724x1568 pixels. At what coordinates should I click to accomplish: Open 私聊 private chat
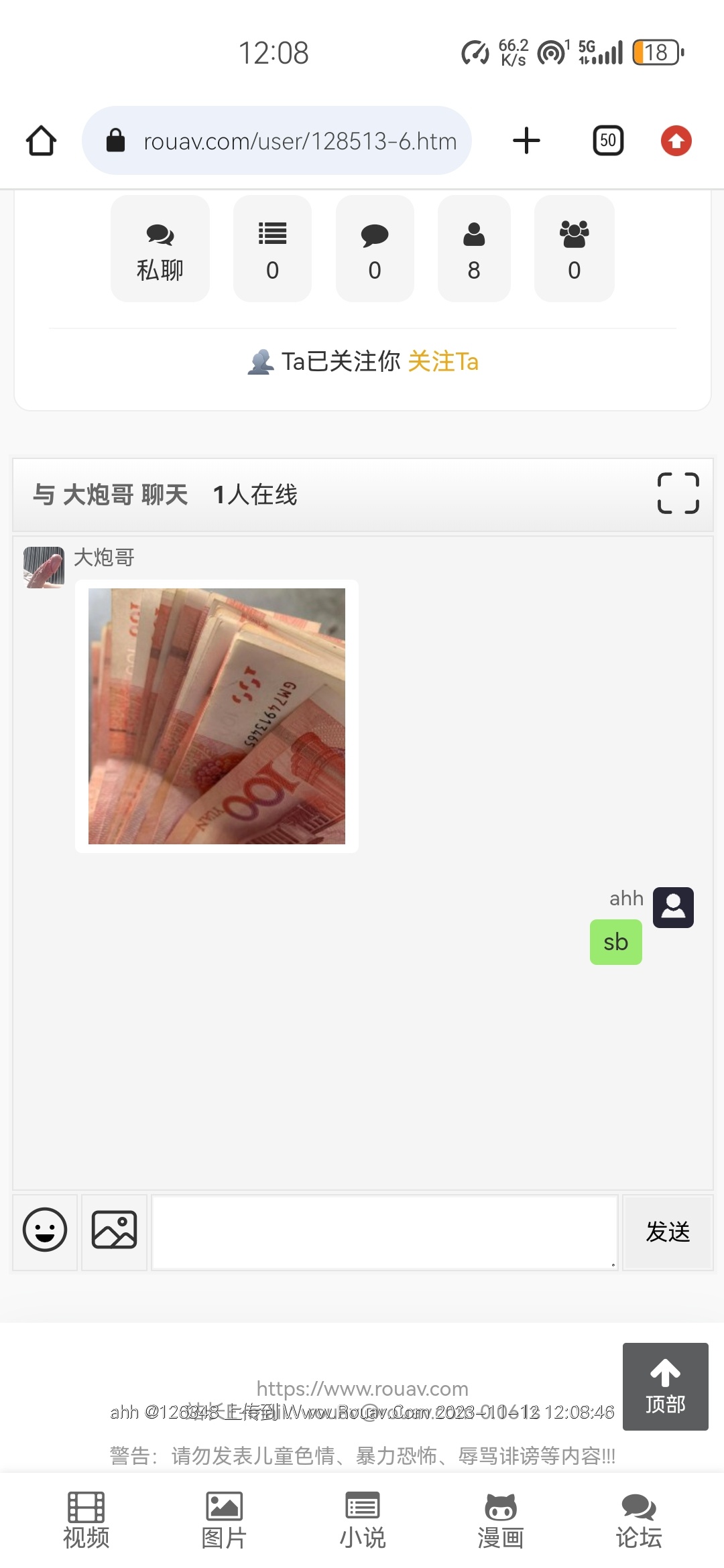(160, 249)
